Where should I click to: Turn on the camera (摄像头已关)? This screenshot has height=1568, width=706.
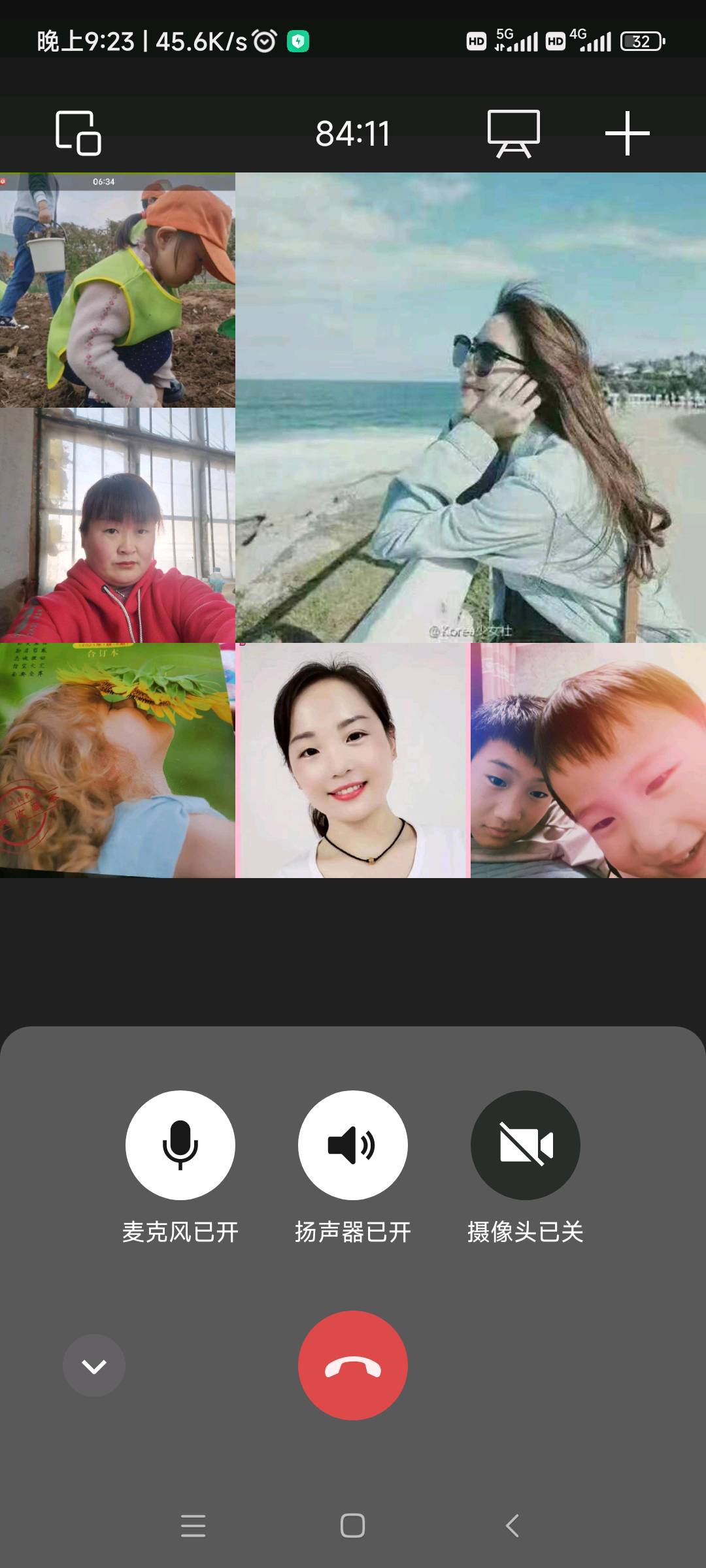[x=525, y=1145]
